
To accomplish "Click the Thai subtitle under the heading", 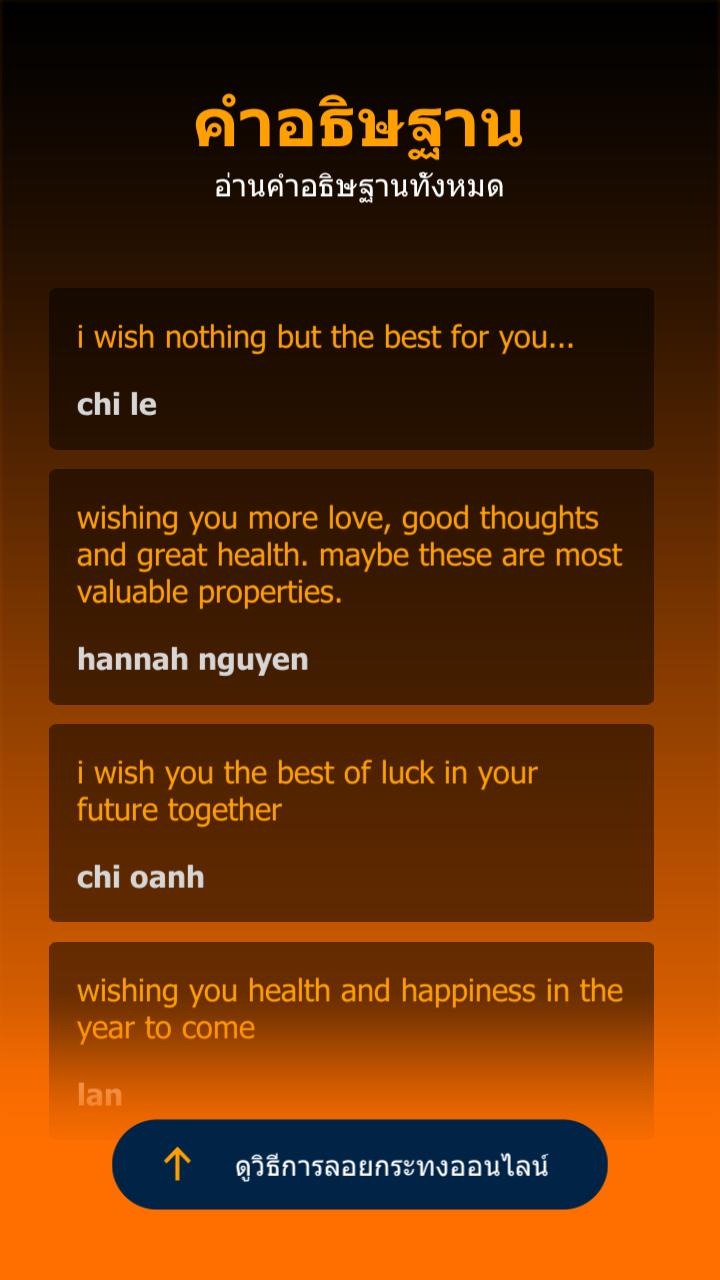I will click(360, 183).
